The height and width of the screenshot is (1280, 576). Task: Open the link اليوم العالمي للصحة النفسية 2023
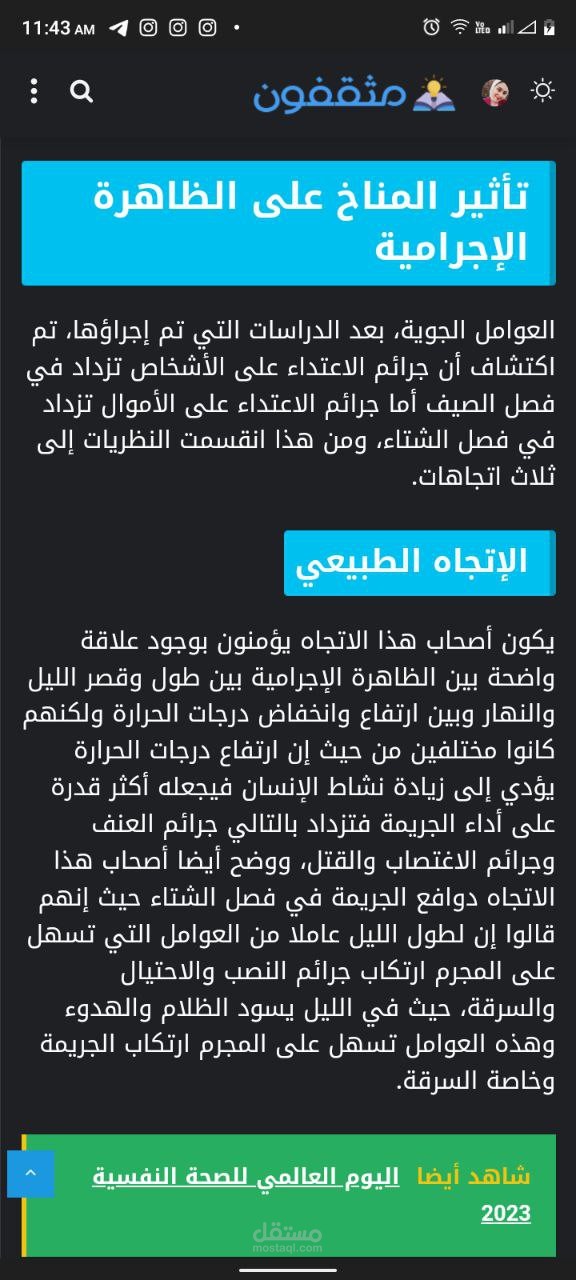312,1194
